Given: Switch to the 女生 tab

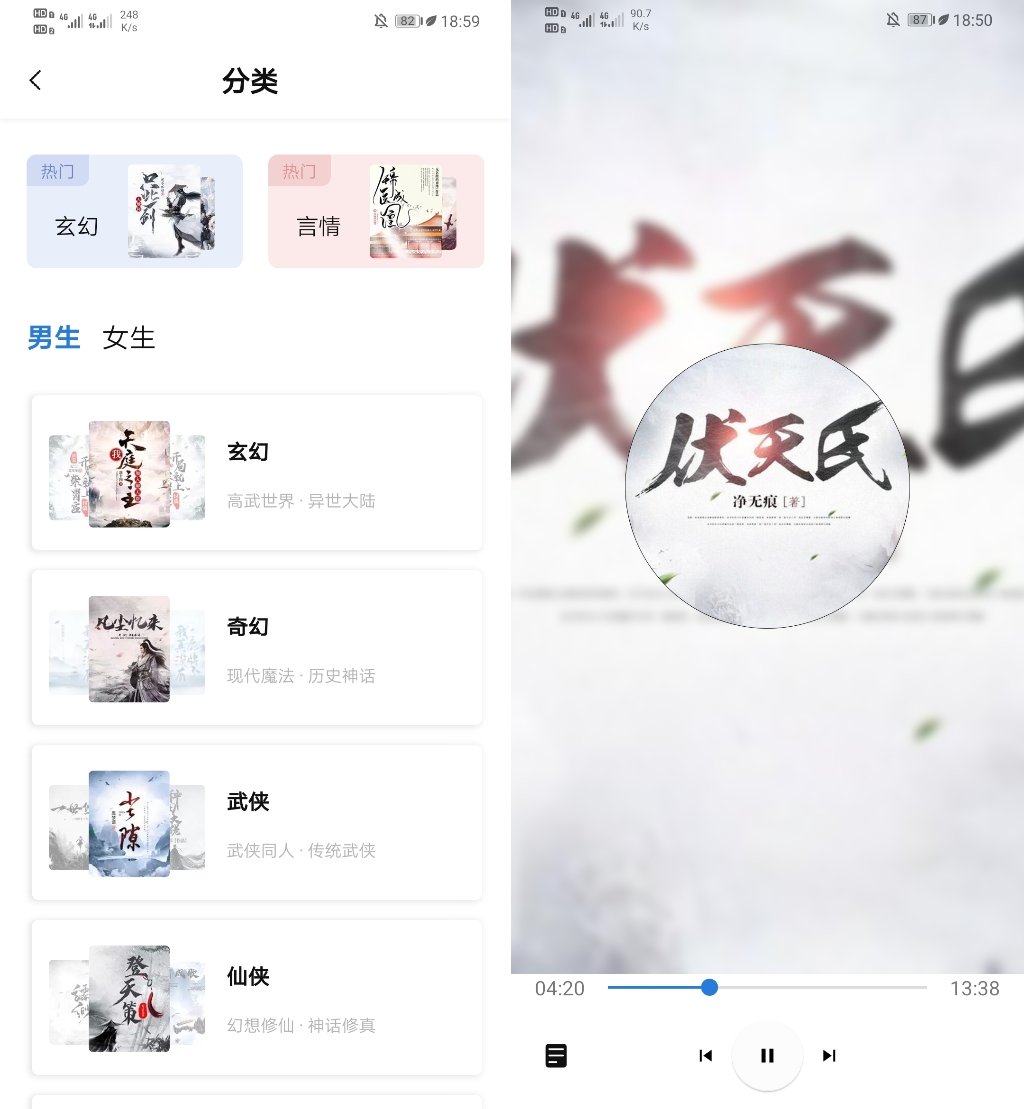Looking at the screenshot, I should [x=129, y=338].
